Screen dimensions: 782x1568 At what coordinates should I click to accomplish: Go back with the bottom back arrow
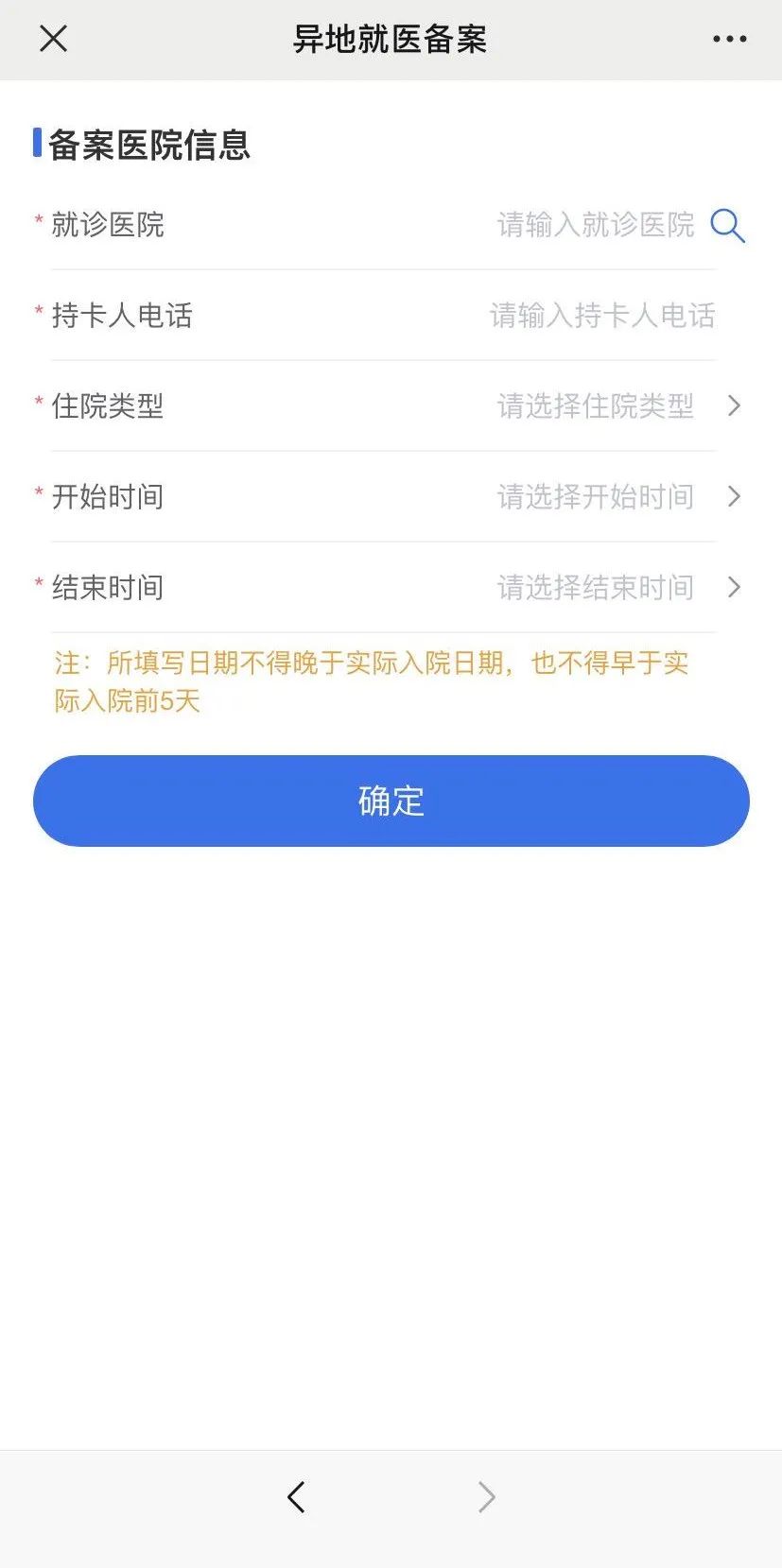pos(296,1497)
